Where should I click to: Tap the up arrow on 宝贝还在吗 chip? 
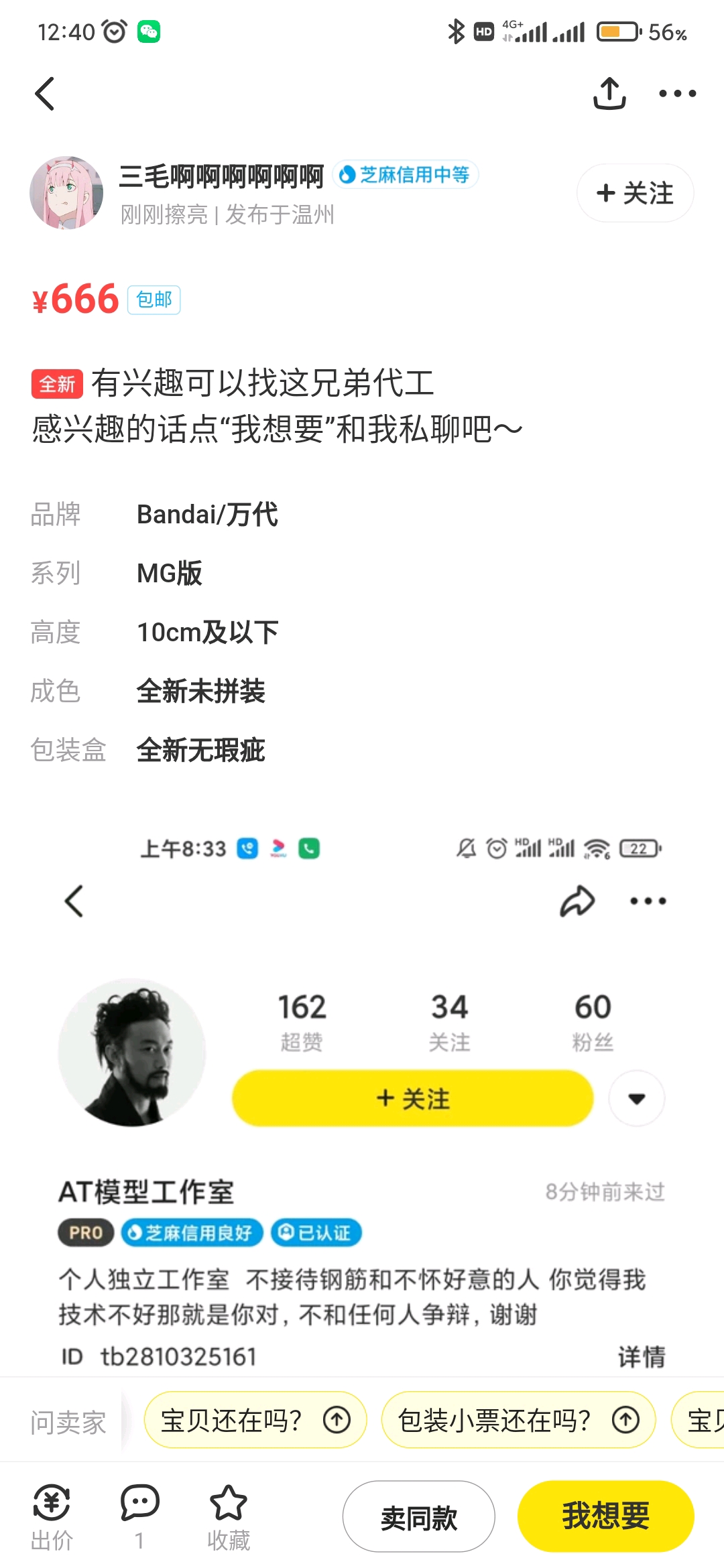pyautogui.click(x=339, y=1420)
